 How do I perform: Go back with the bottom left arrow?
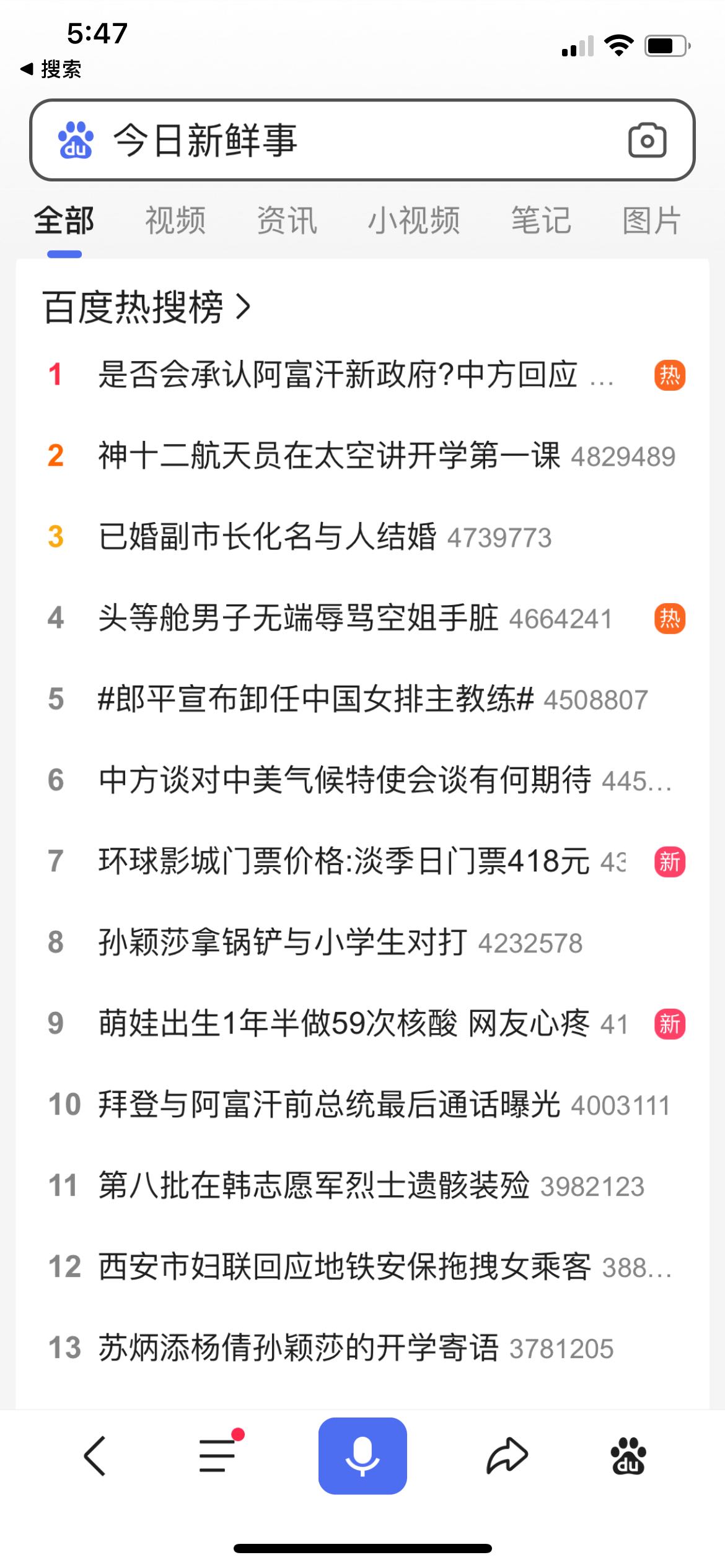coord(95,1456)
